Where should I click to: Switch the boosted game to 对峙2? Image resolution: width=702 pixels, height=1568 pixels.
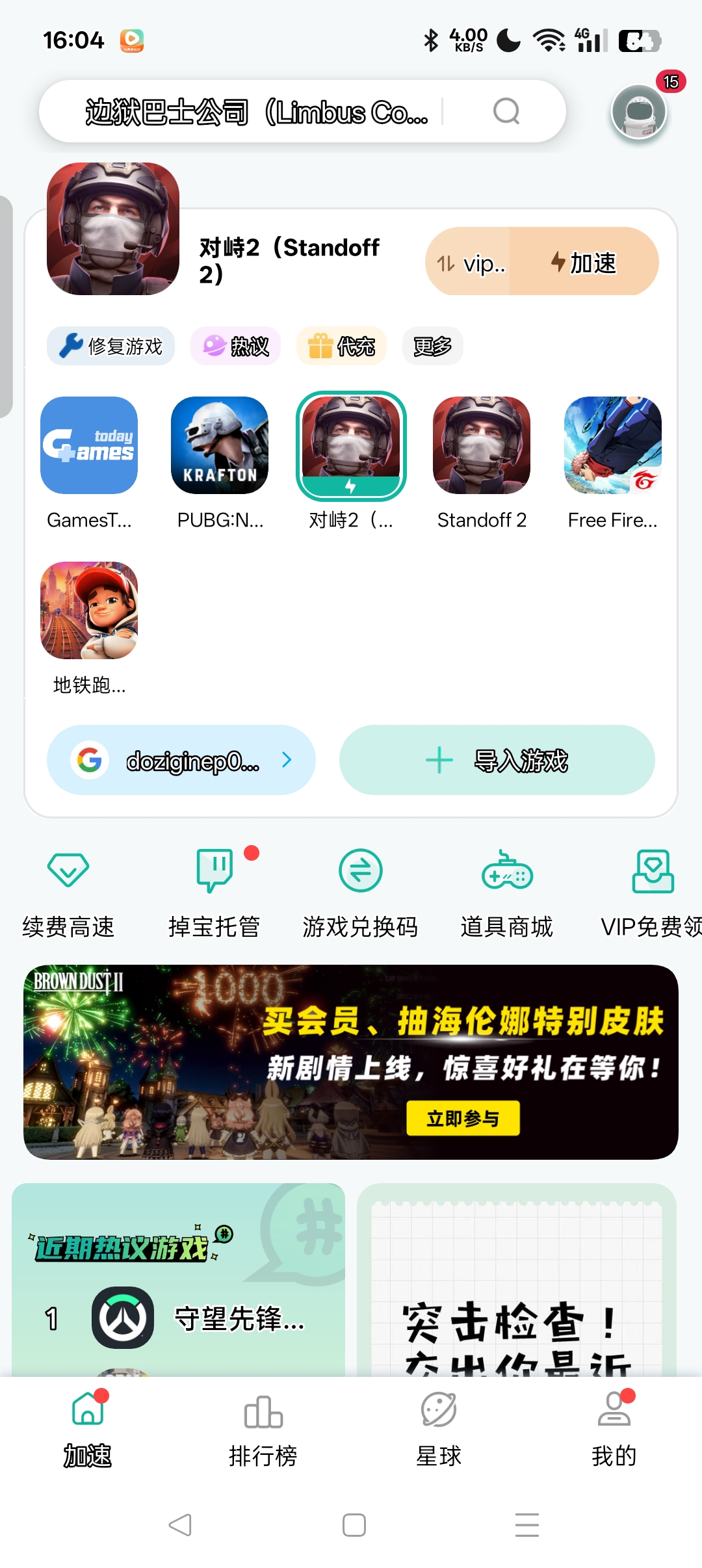(351, 445)
